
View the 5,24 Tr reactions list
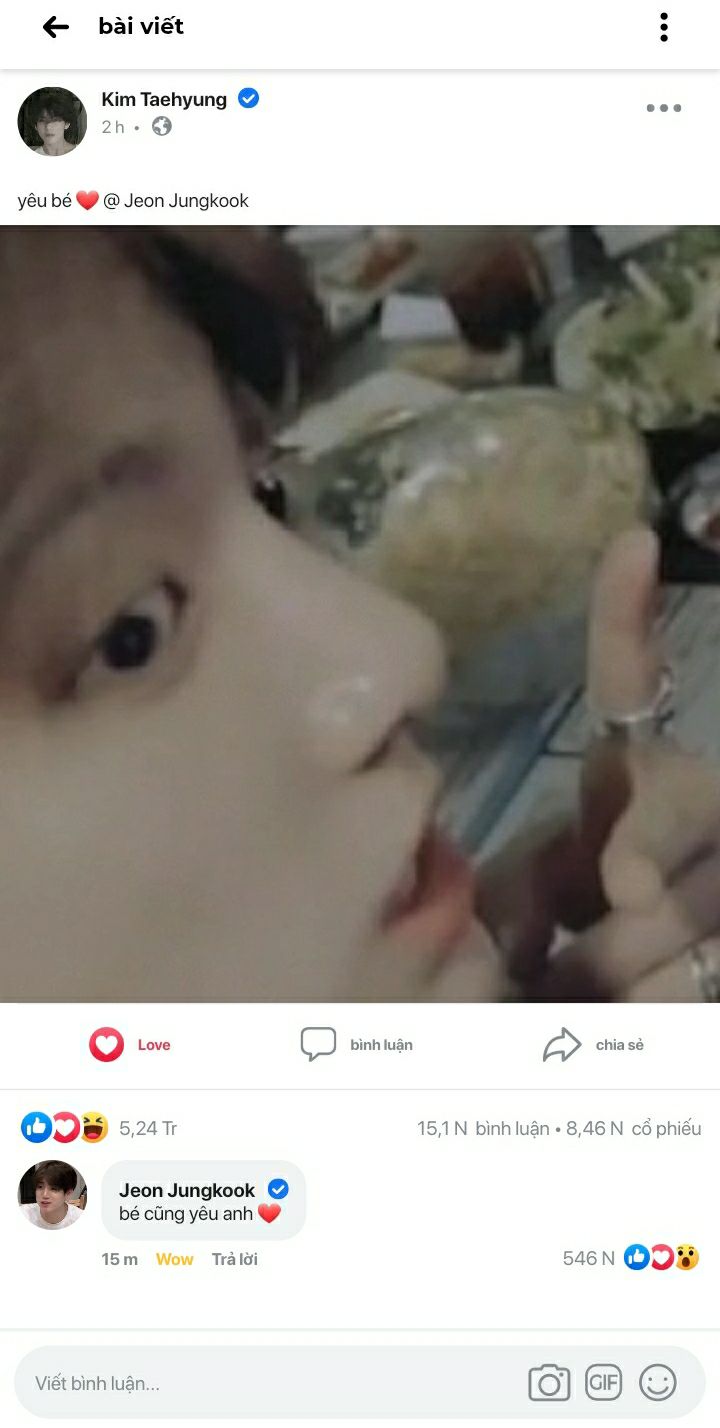click(99, 1128)
